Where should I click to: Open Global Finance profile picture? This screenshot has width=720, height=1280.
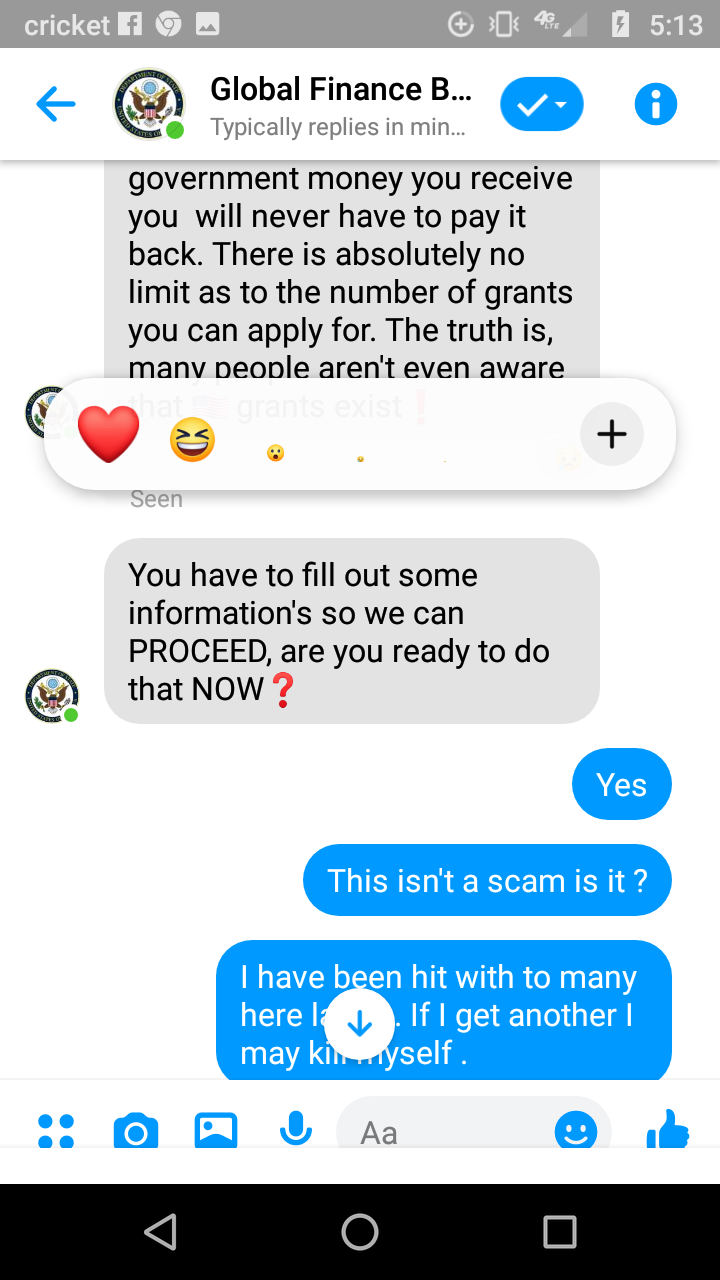(x=149, y=104)
